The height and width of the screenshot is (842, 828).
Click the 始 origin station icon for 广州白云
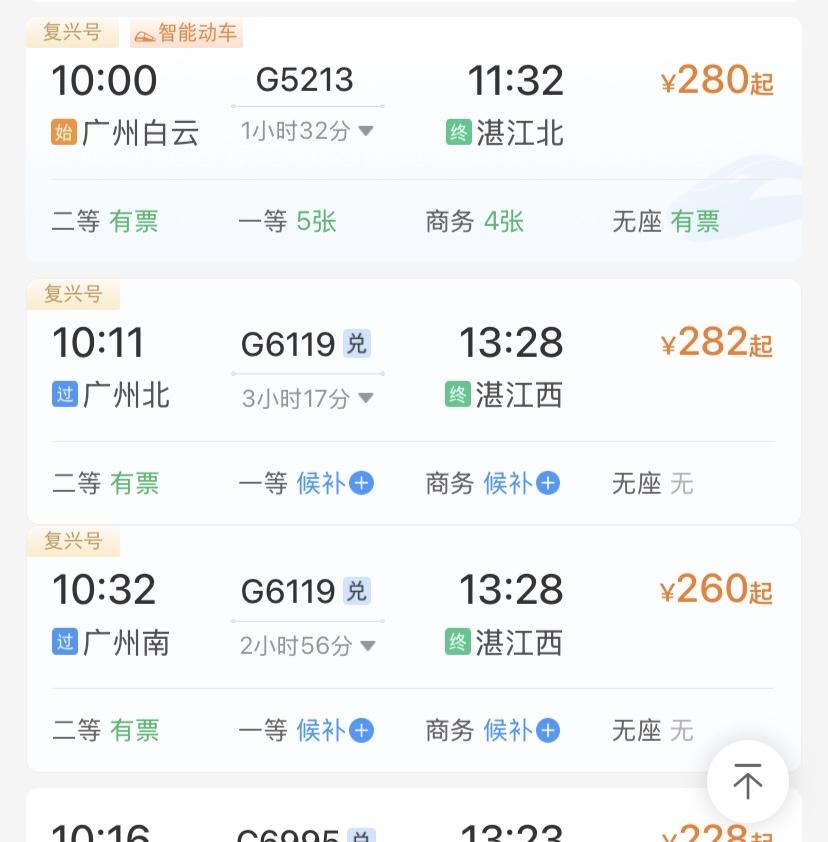(x=64, y=131)
